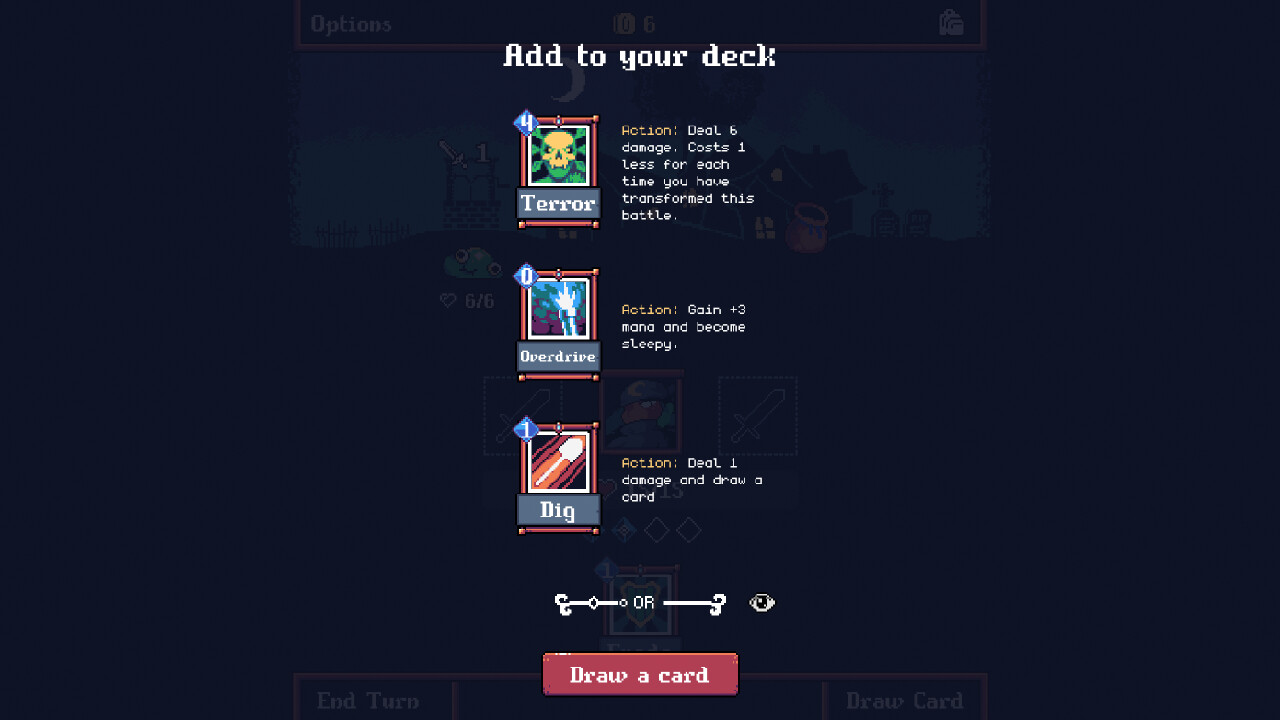Image resolution: width=1280 pixels, height=720 pixels.
Task: Tap the red Draw a card button
Action: (x=640, y=675)
